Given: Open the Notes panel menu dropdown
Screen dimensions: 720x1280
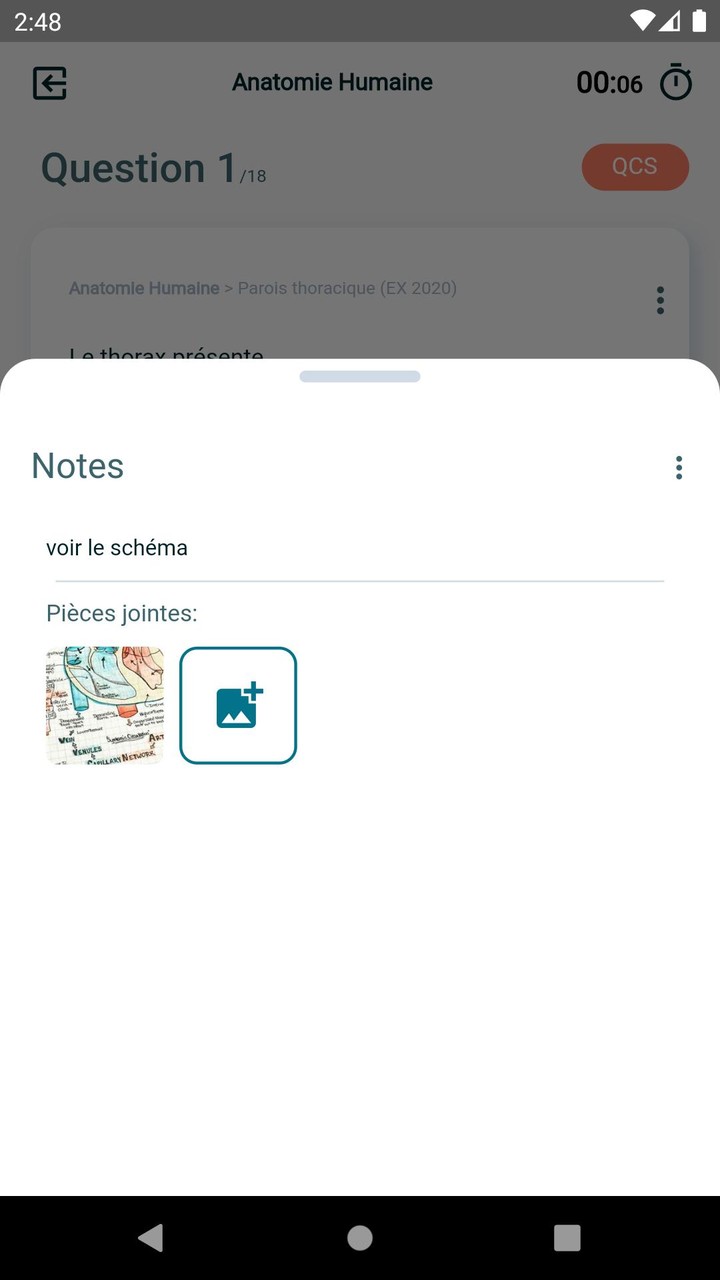Looking at the screenshot, I should [679, 467].
